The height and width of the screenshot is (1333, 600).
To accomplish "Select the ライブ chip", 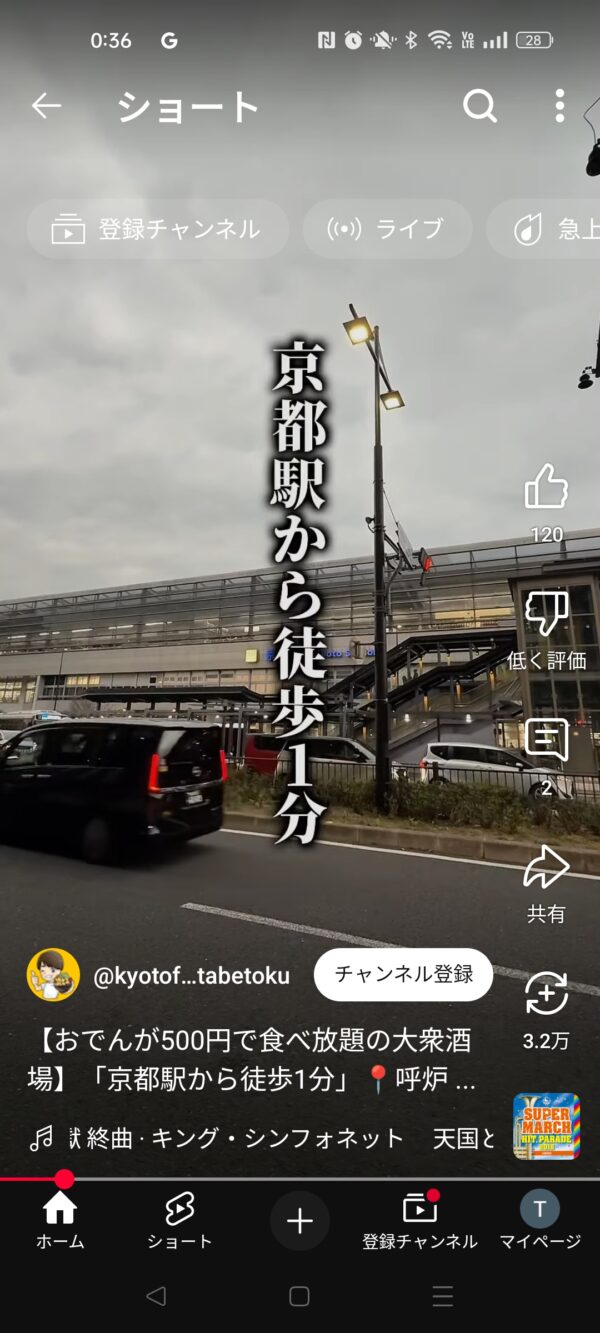I will 387,229.
